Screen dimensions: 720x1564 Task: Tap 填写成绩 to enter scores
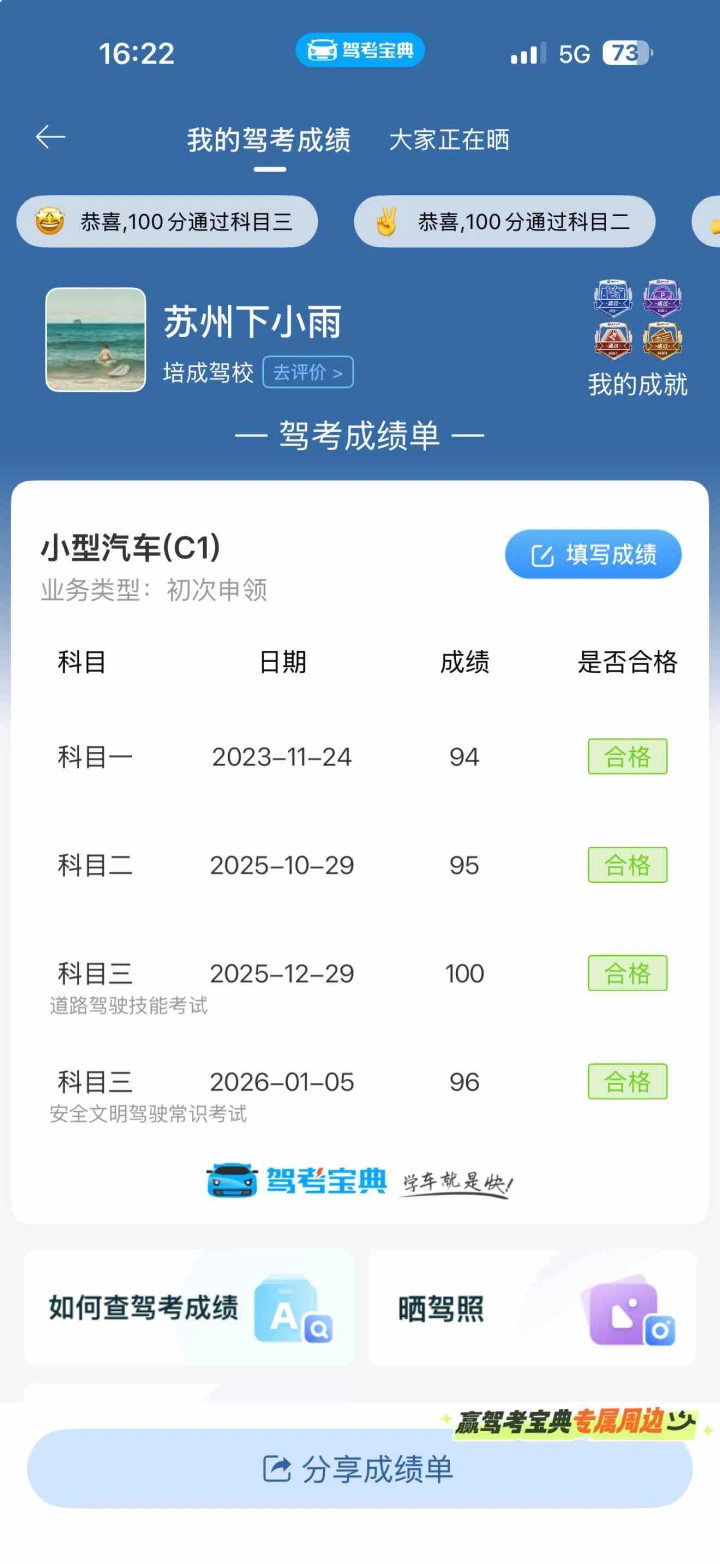click(593, 555)
